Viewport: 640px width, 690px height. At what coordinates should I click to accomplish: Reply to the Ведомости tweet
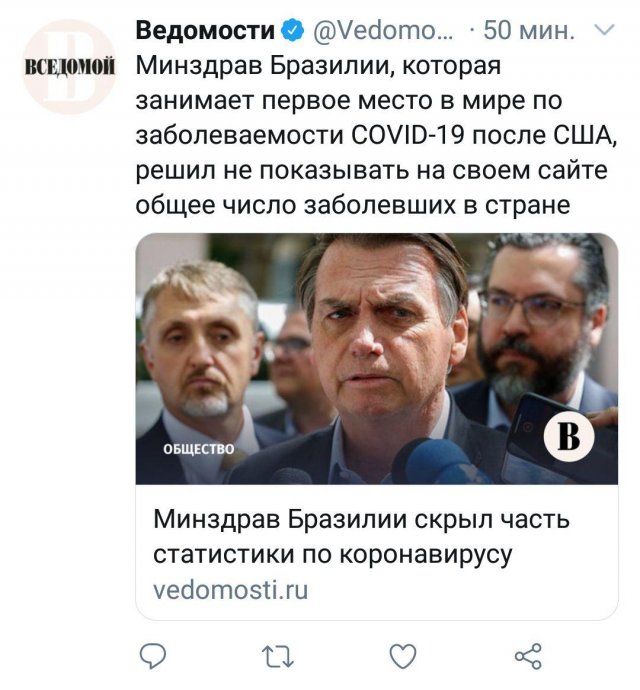(x=151, y=656)
